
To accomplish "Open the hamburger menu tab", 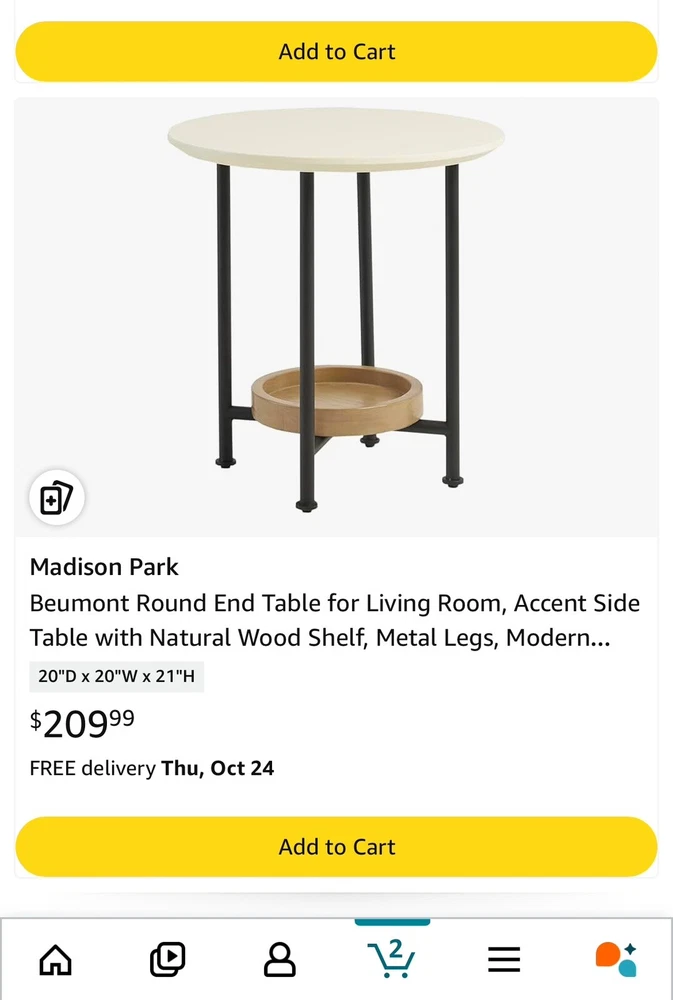I will coord(504,960).
